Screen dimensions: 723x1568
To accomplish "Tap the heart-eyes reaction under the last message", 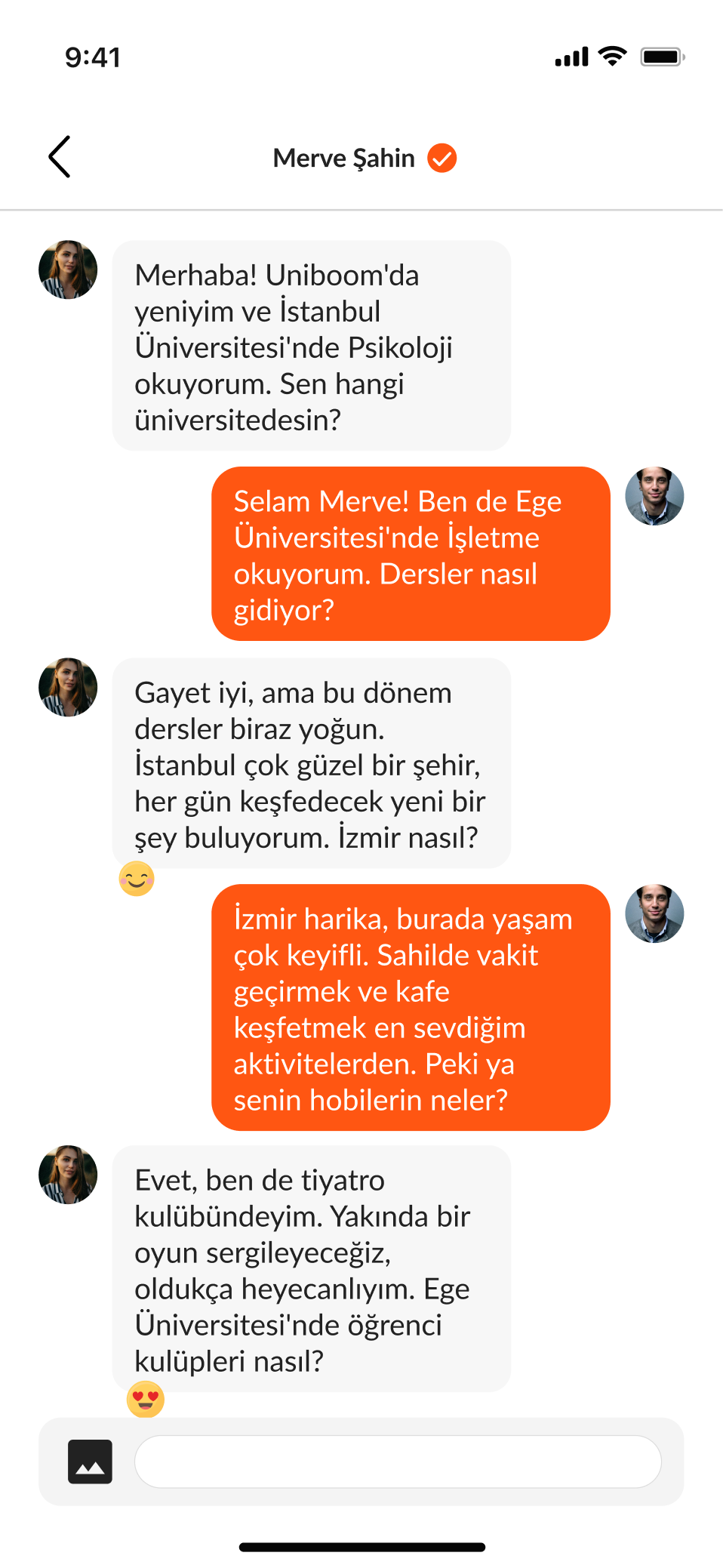I will click(x=146, y=1399).
